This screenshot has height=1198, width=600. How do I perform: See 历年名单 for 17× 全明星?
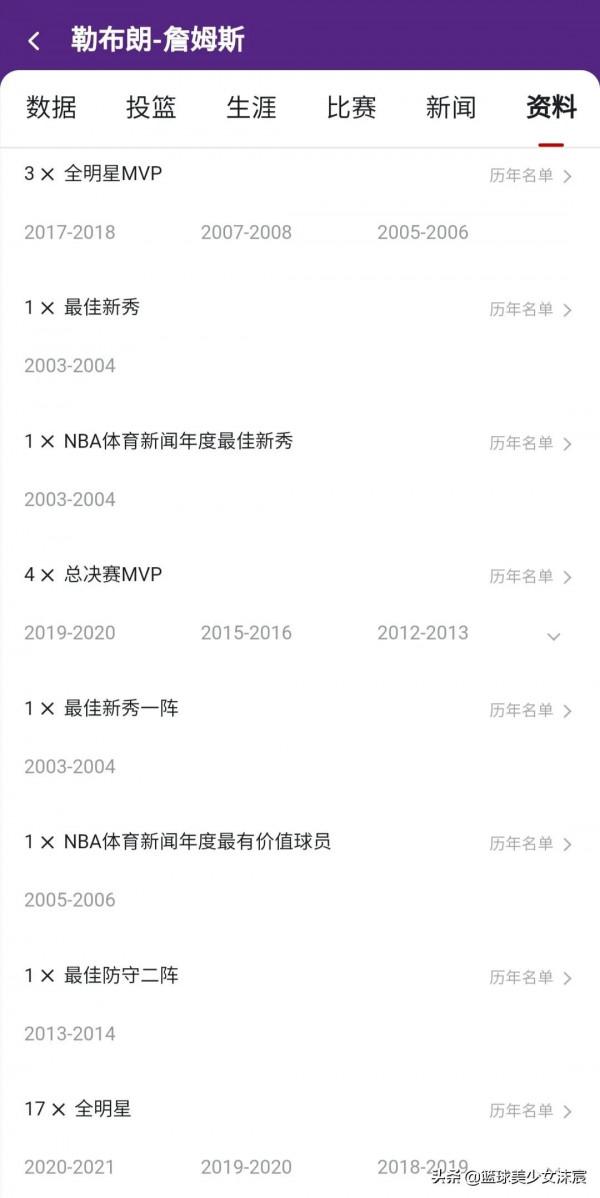[x=530, y=1111]
